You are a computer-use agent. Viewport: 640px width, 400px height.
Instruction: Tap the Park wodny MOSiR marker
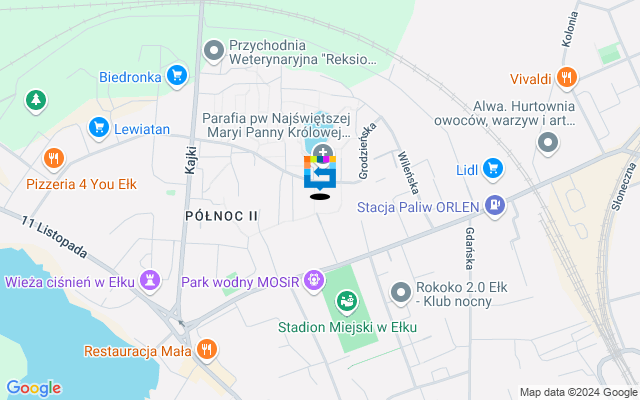(x=315, y=280)
